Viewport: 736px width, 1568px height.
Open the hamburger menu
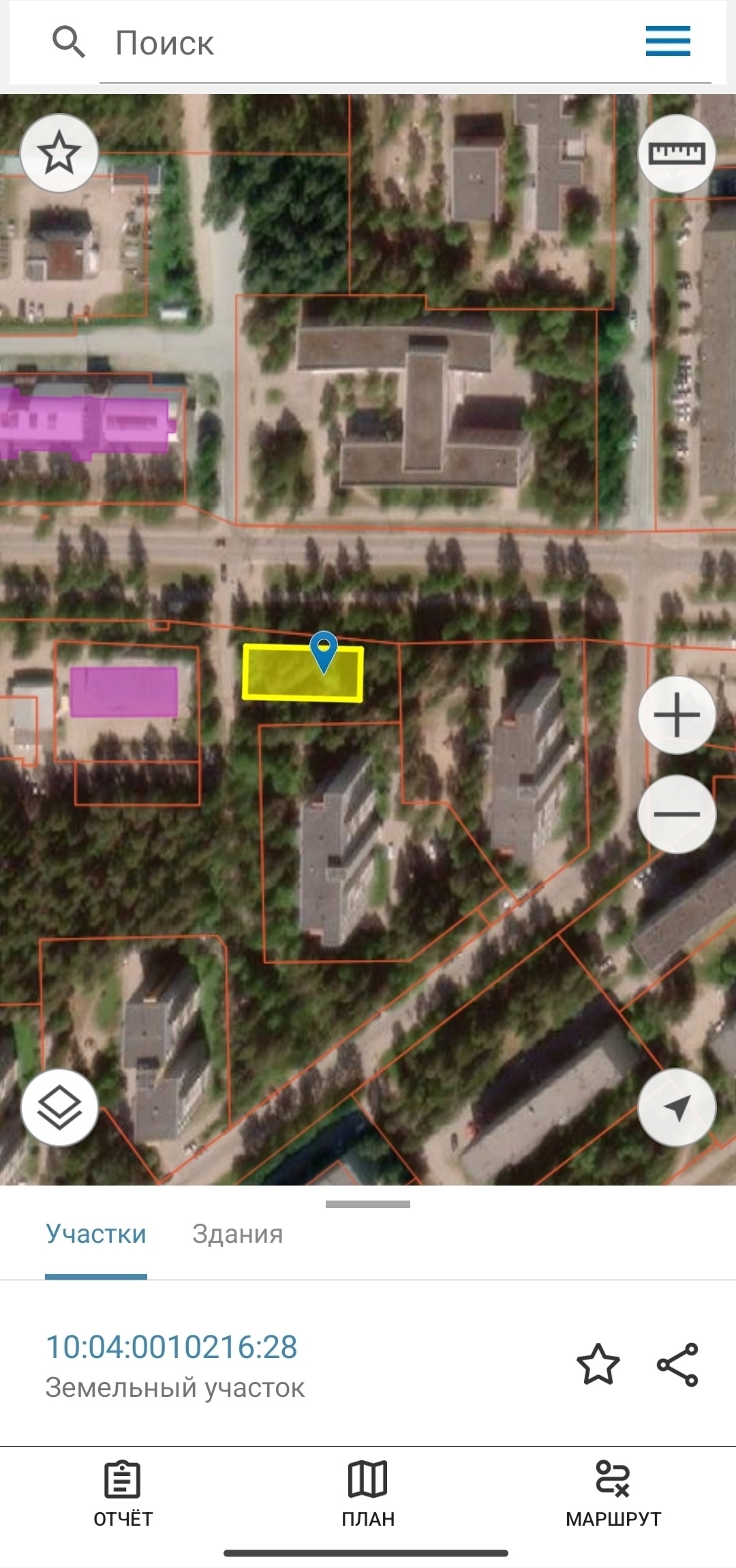[668, 41]
